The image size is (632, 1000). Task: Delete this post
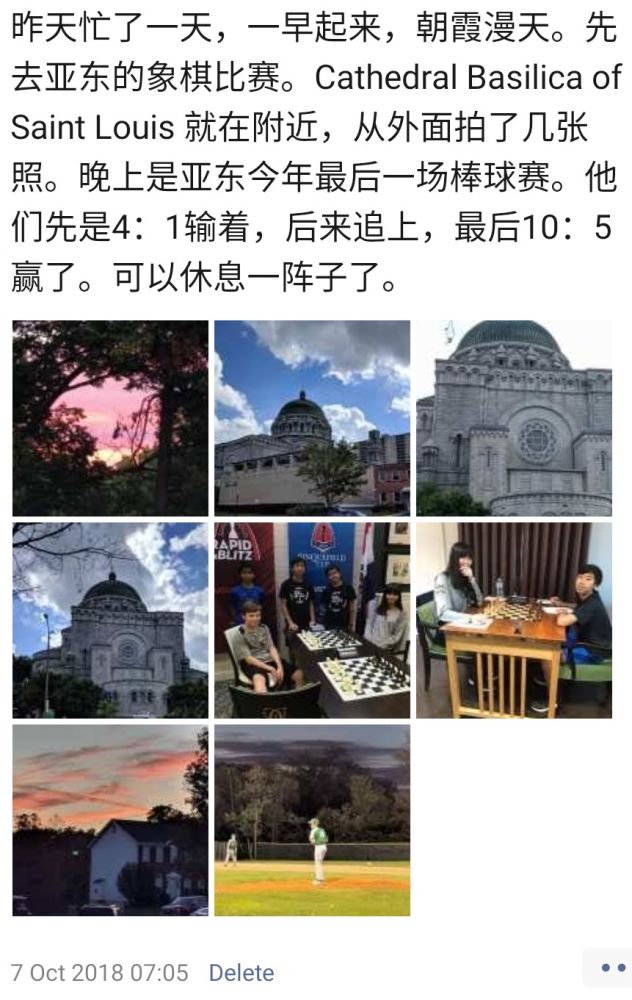pos(241,972)
